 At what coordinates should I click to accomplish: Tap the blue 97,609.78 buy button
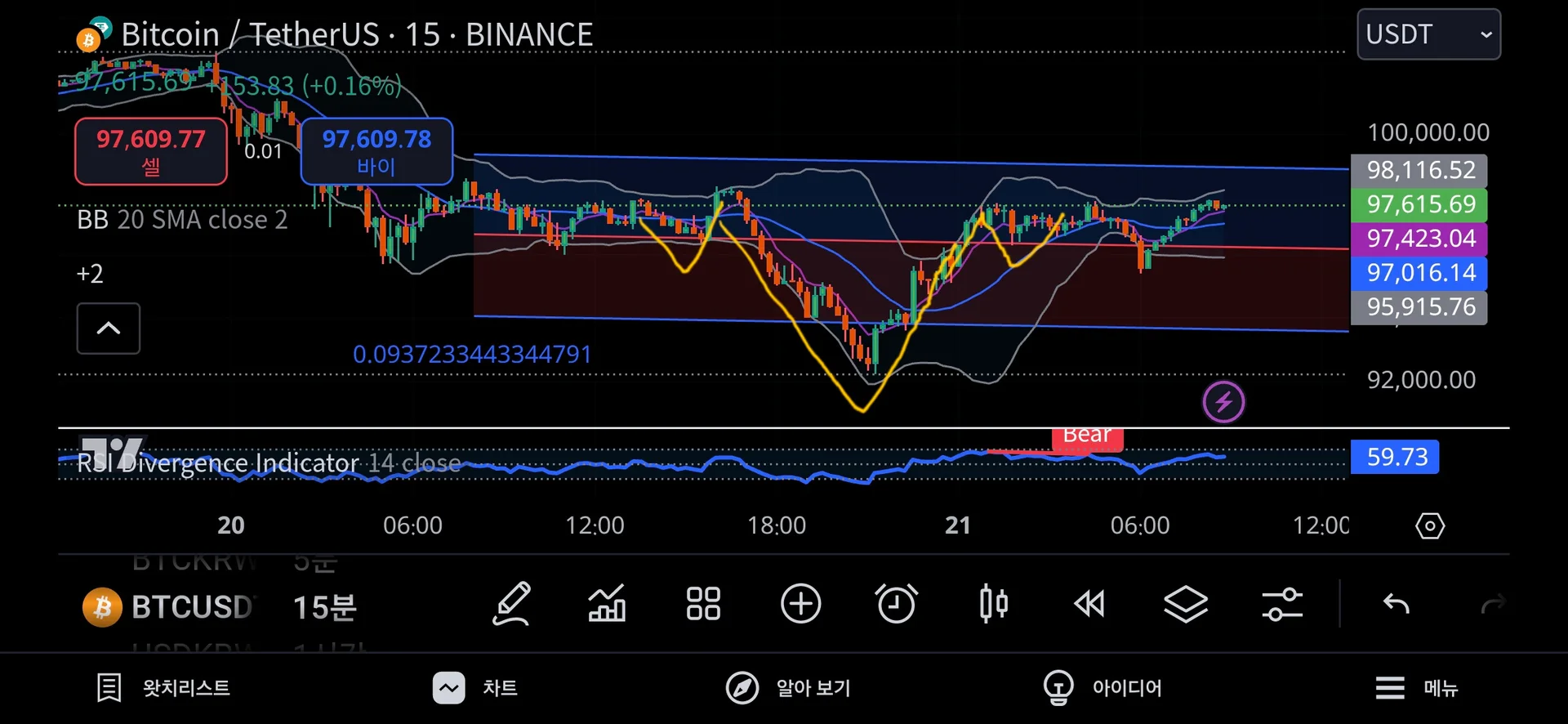[x=376, y=151]
